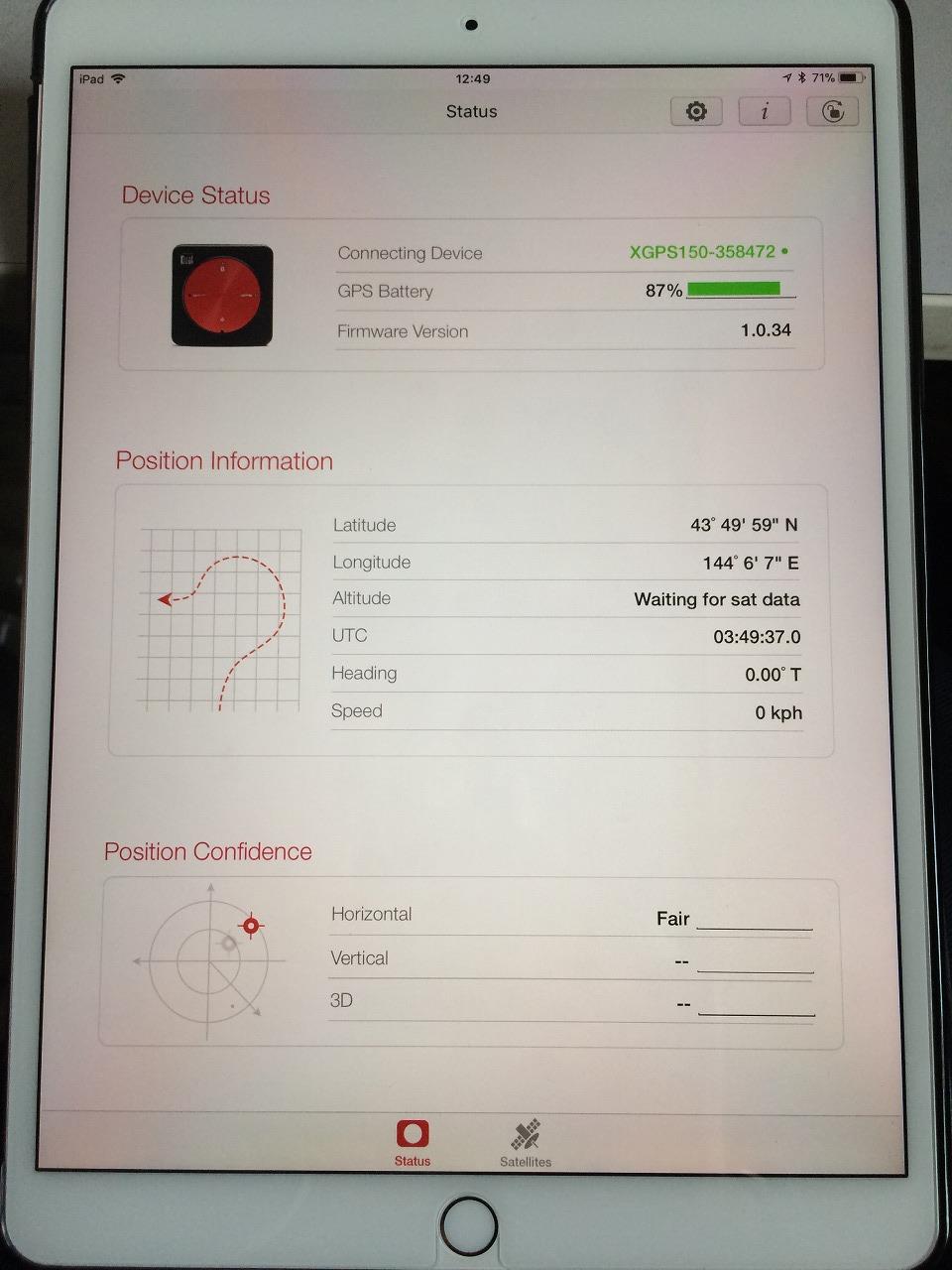The height and width of the screenshot is (1270, 952).
Task: Switch to the Satellites tab
Action: pos(526,1142)
